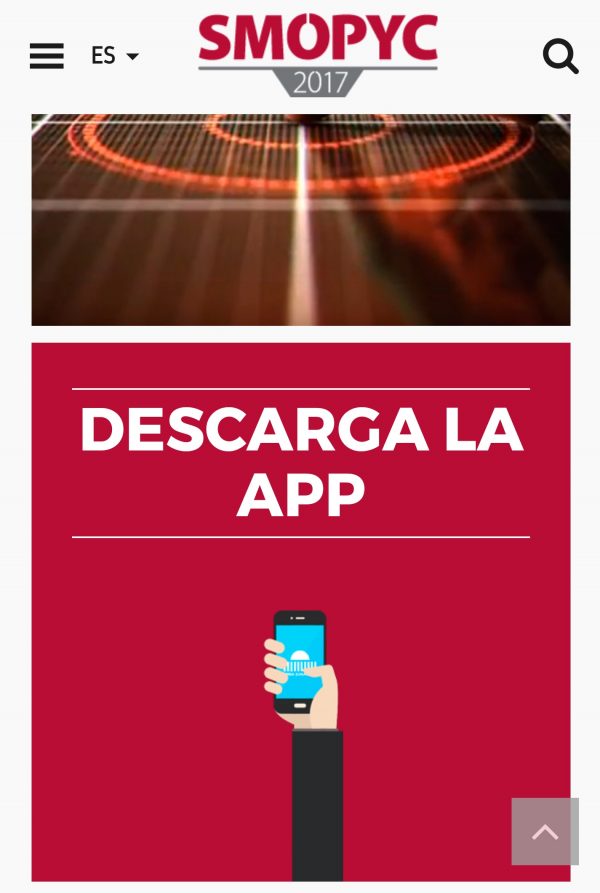This screenshot has height=893, width=600.
Task: Open the search icon
Action: [560, 56]
